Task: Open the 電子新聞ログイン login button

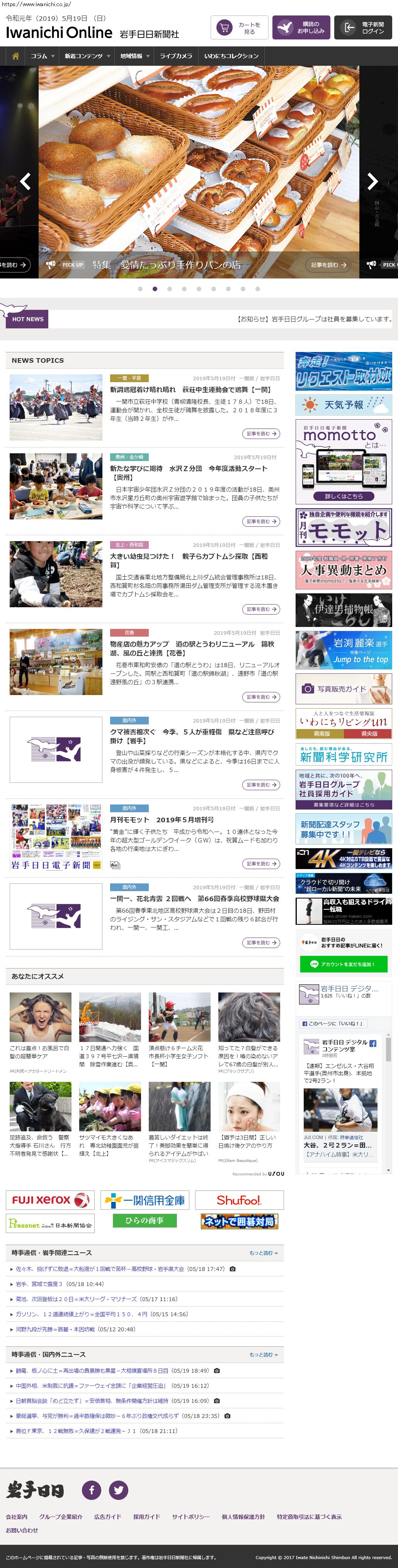Action: [x=363, y=28]
